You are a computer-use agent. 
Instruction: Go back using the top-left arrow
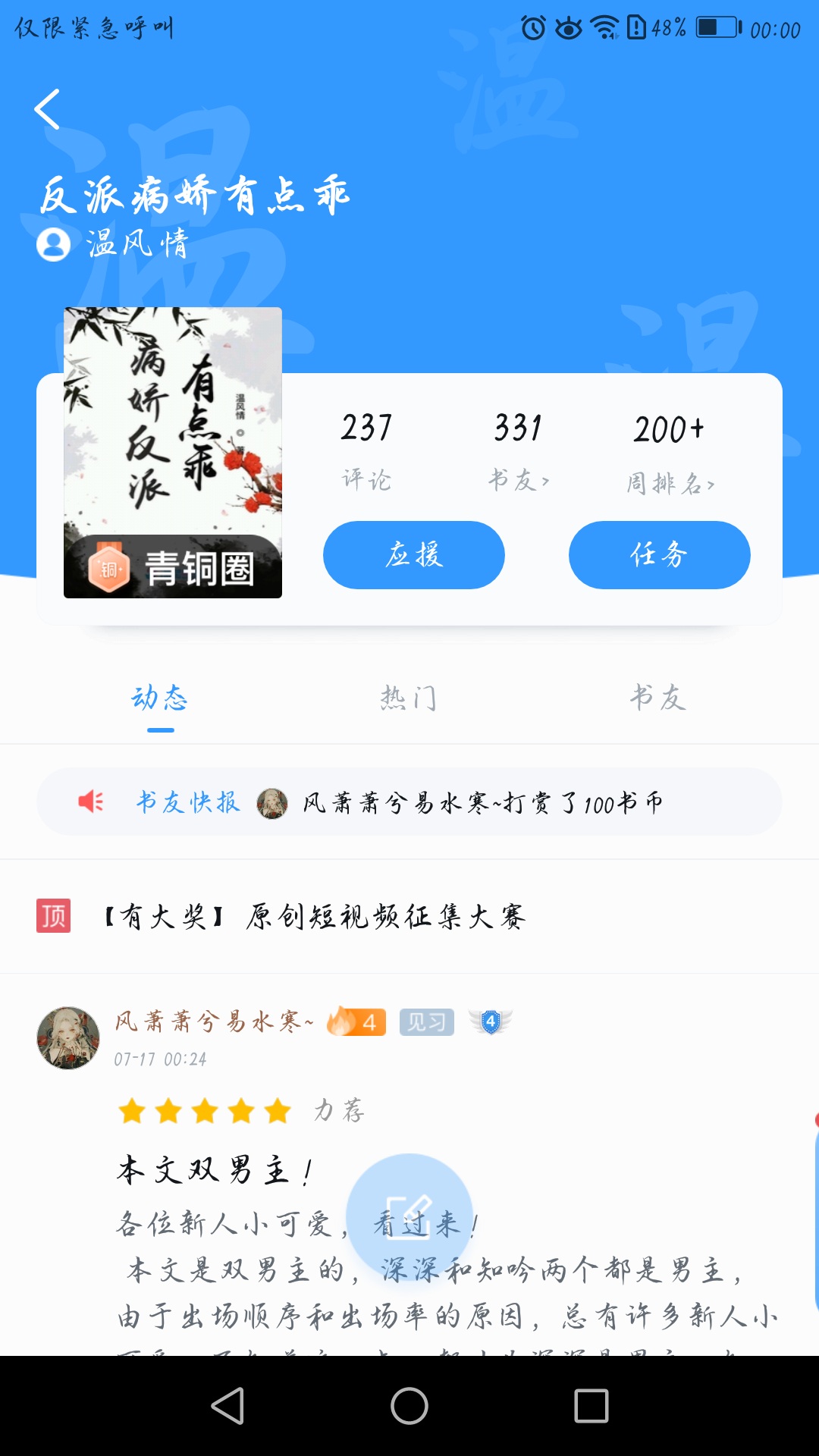[x=47, y=110]
